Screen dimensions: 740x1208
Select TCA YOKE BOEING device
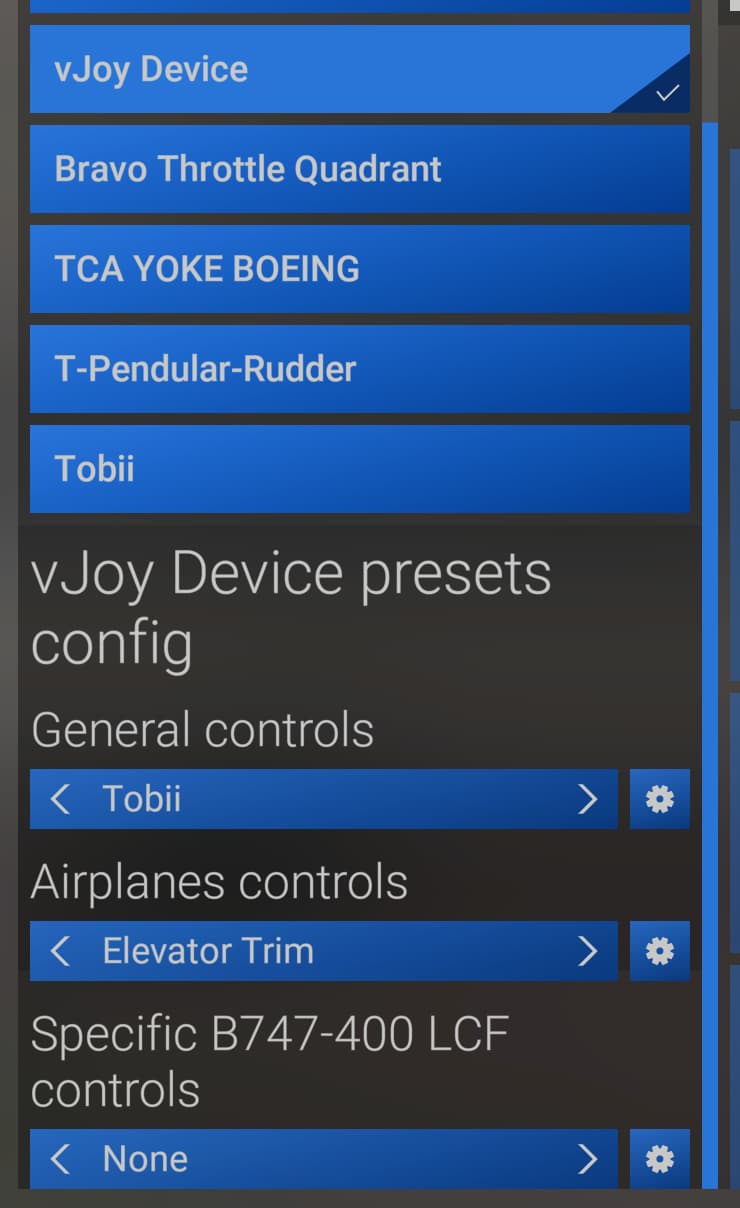tap(360, 269)
